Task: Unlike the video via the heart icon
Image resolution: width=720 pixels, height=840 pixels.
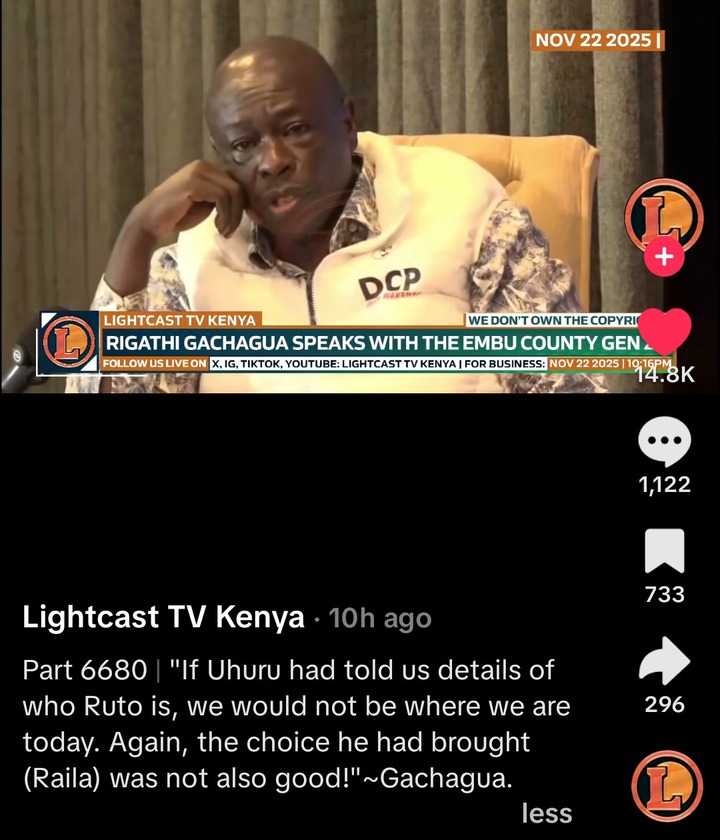Action: coord(664,330)
